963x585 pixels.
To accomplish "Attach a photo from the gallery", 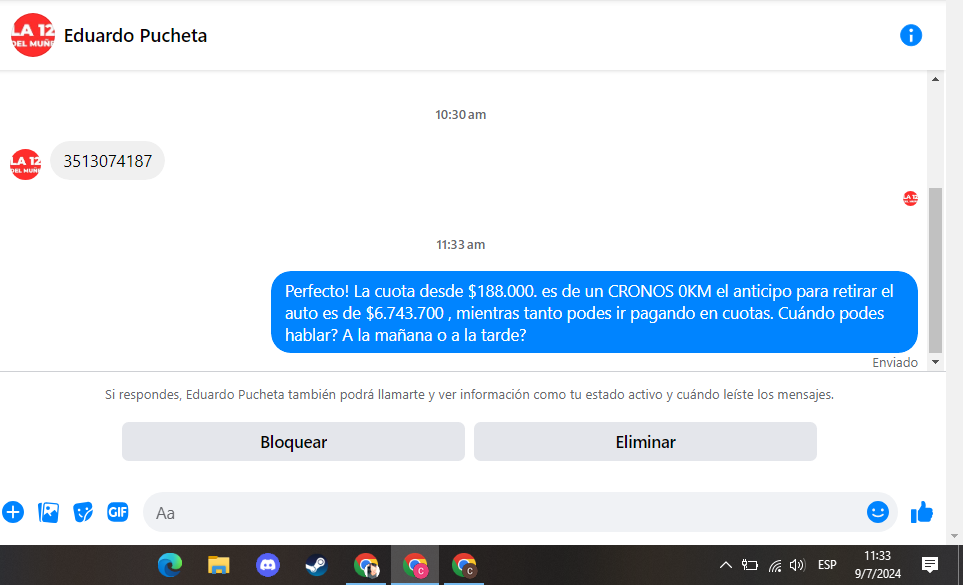I will (x=48, y=513).
